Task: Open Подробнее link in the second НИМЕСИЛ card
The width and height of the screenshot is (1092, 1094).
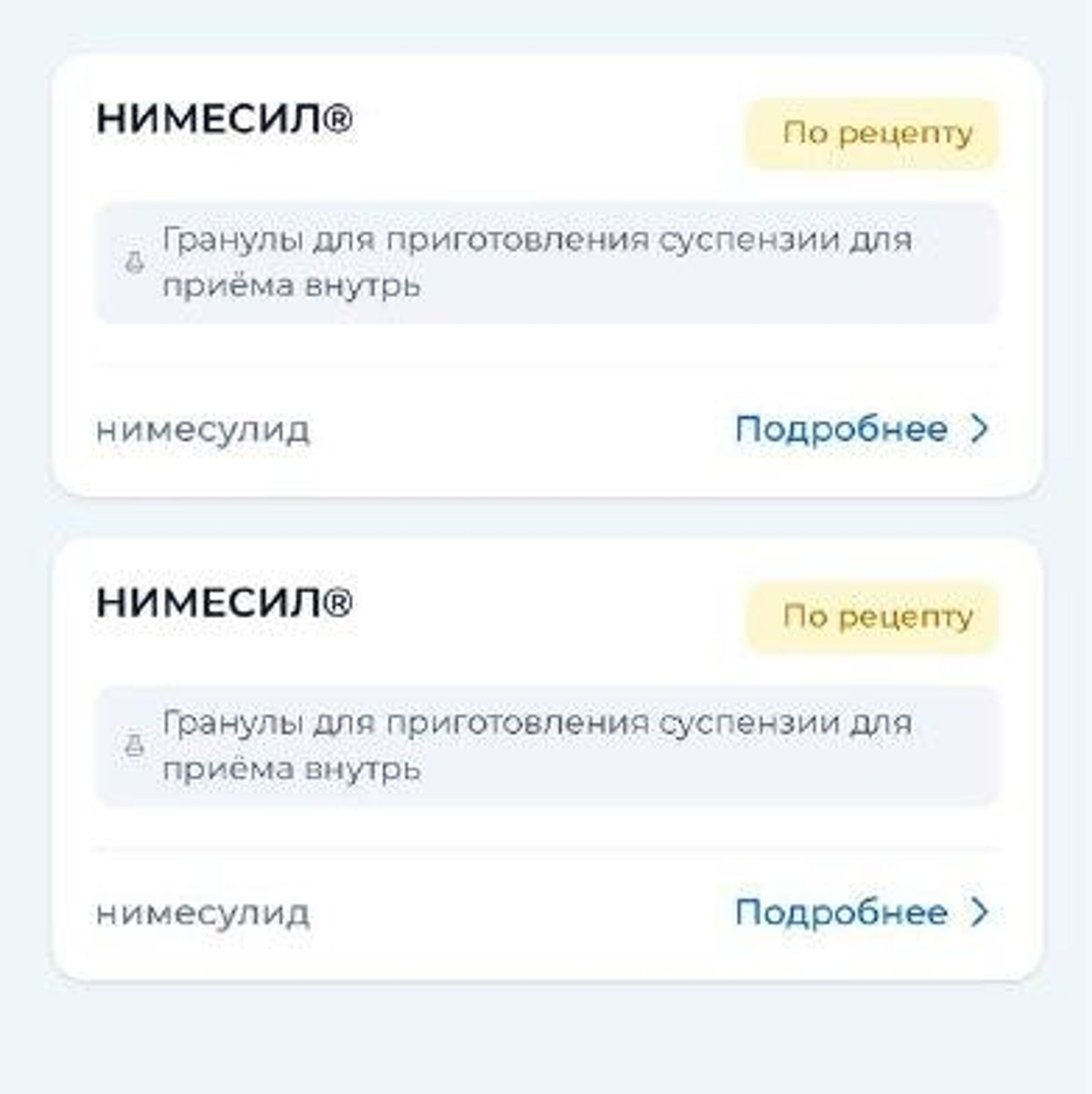Action: pos(861,913)
